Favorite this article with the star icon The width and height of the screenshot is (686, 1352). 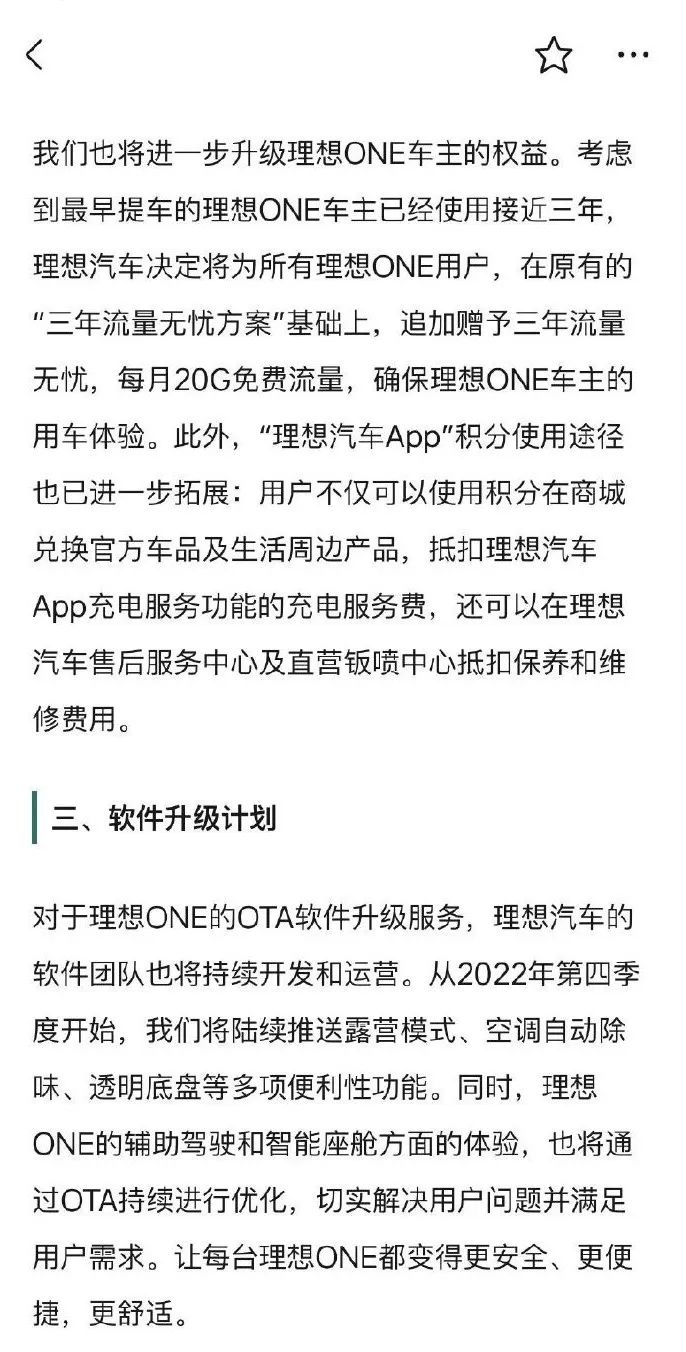click(x=553, y=55)
